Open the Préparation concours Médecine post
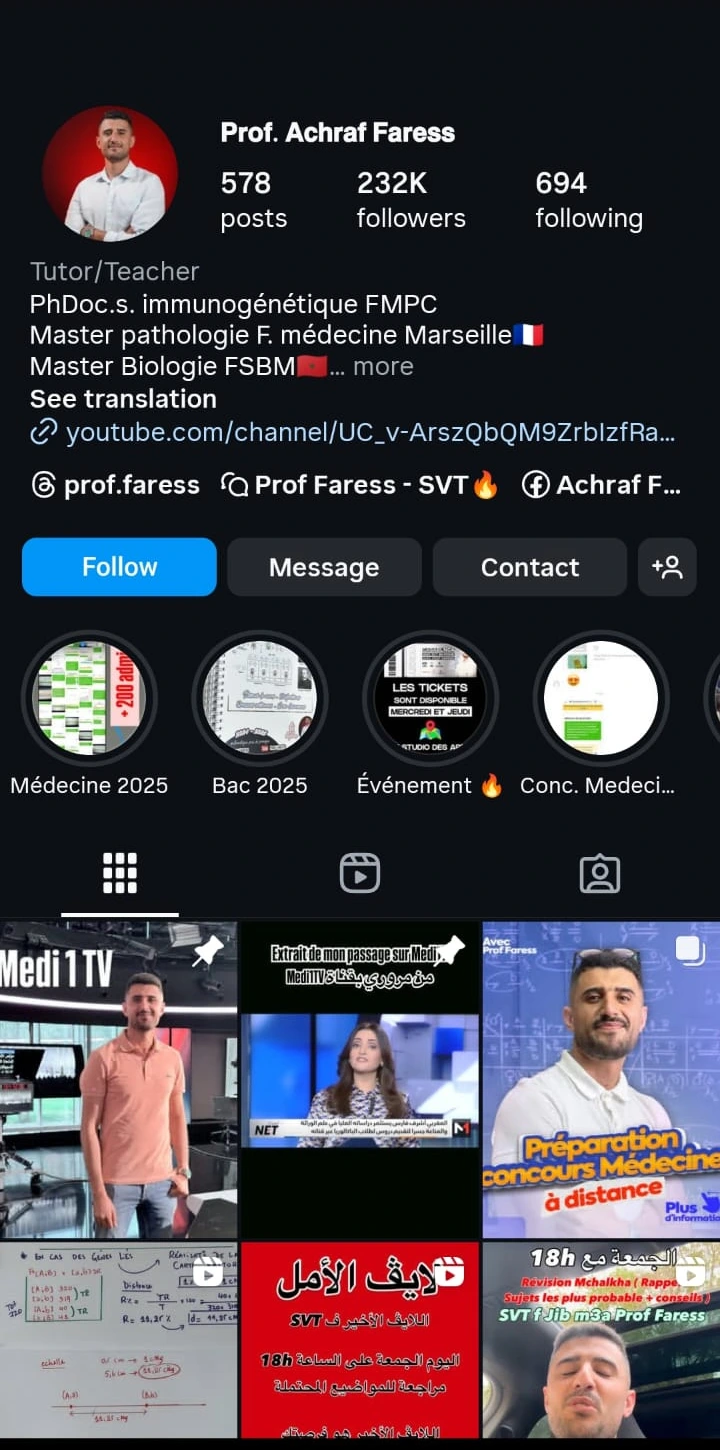The height and width of the screenshot is (1450, 720). (600, 1080)
